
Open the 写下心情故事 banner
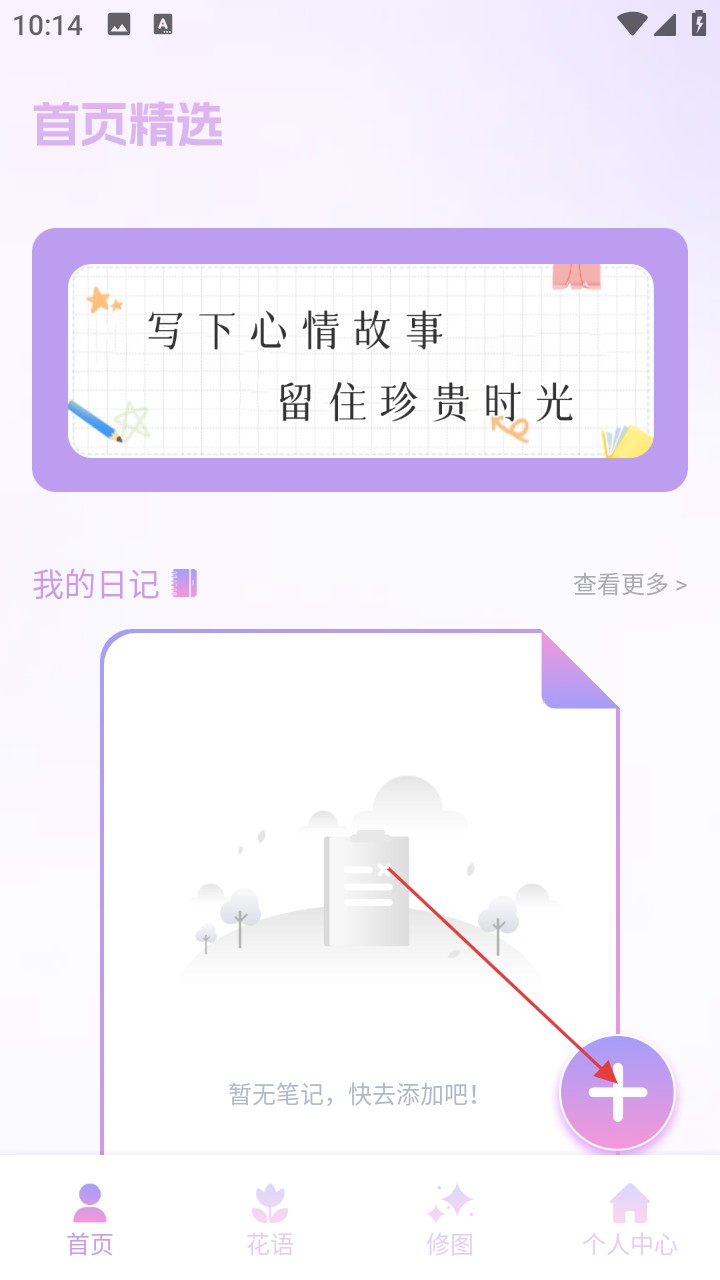[360, 360]
